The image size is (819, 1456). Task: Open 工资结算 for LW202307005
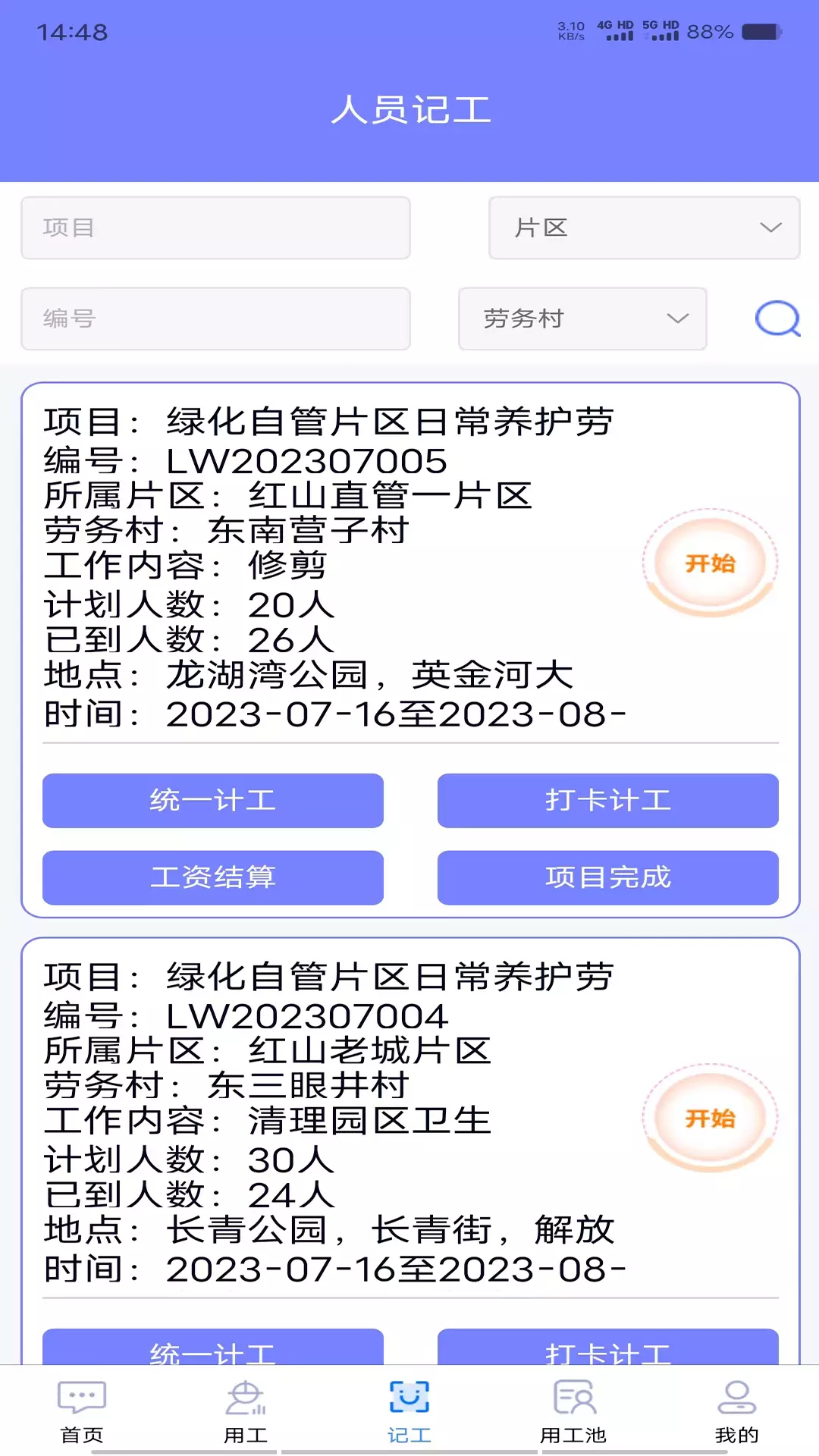click(213, 877)
